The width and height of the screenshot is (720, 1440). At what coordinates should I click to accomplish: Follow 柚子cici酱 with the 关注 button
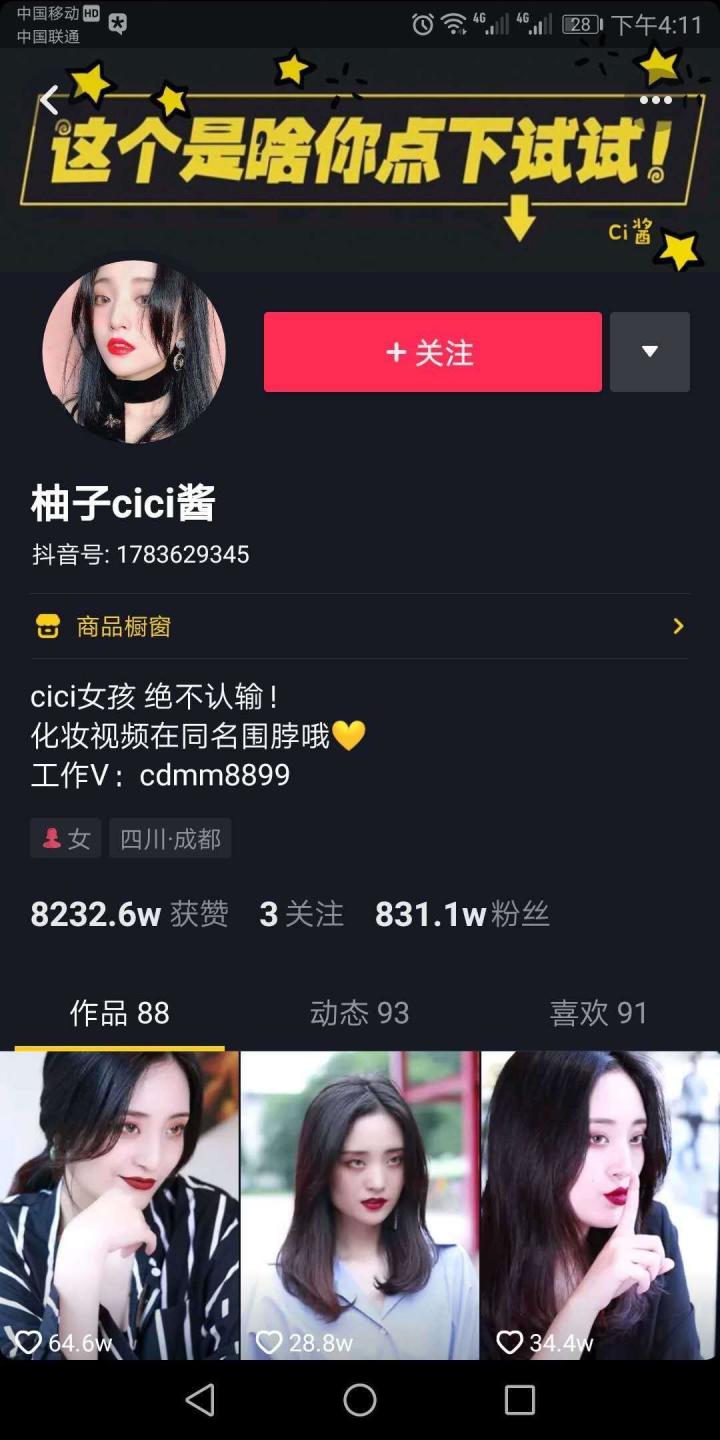(432, 352)
